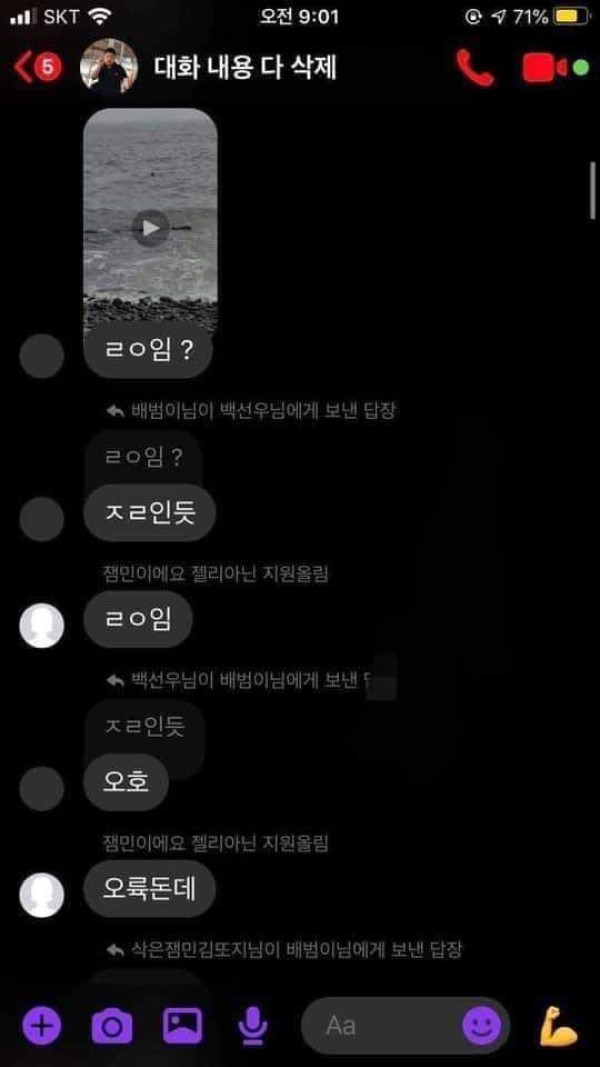Open group info for 대화 내용 다 삭제
The height and width of the screenshot is (1067, 600).
point(245,67)
